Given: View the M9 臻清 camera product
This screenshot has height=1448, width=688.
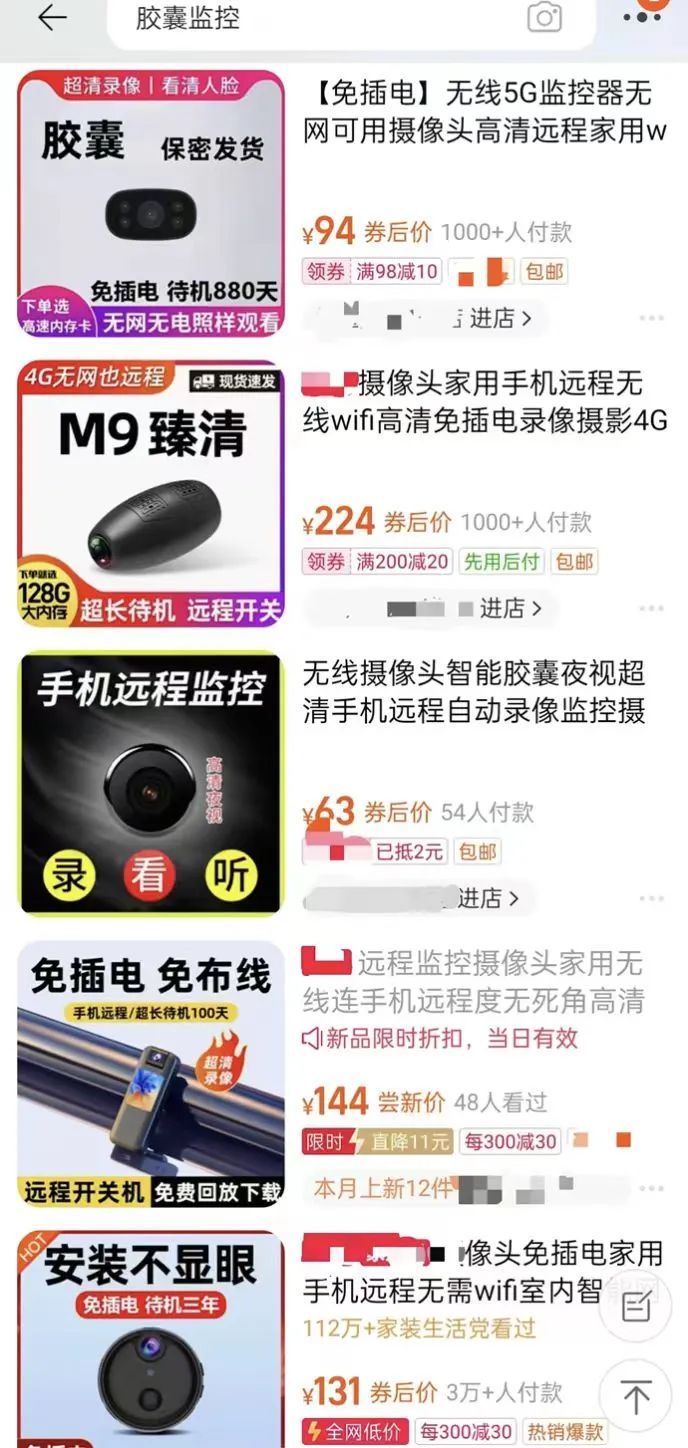Looking at the screenshot, I should pyautogui.click(x=151, y=494).
